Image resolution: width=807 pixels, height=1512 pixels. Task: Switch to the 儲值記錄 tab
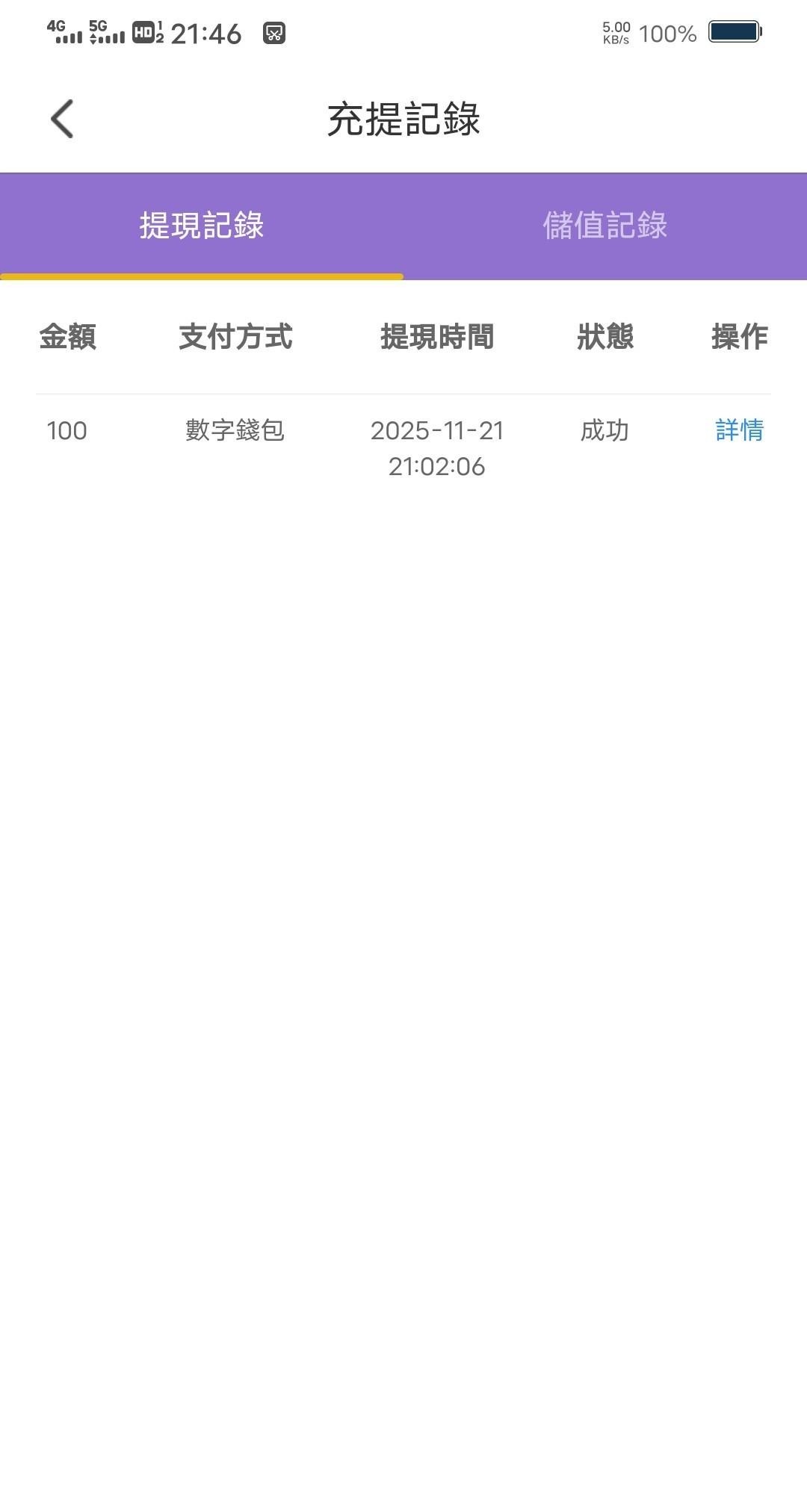click(605, 226)
